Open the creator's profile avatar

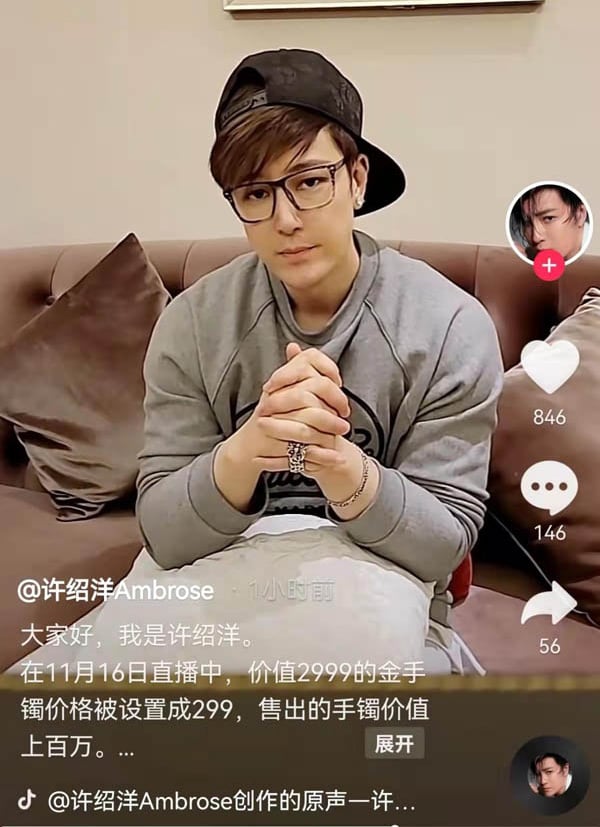click(x=548, y=223)
